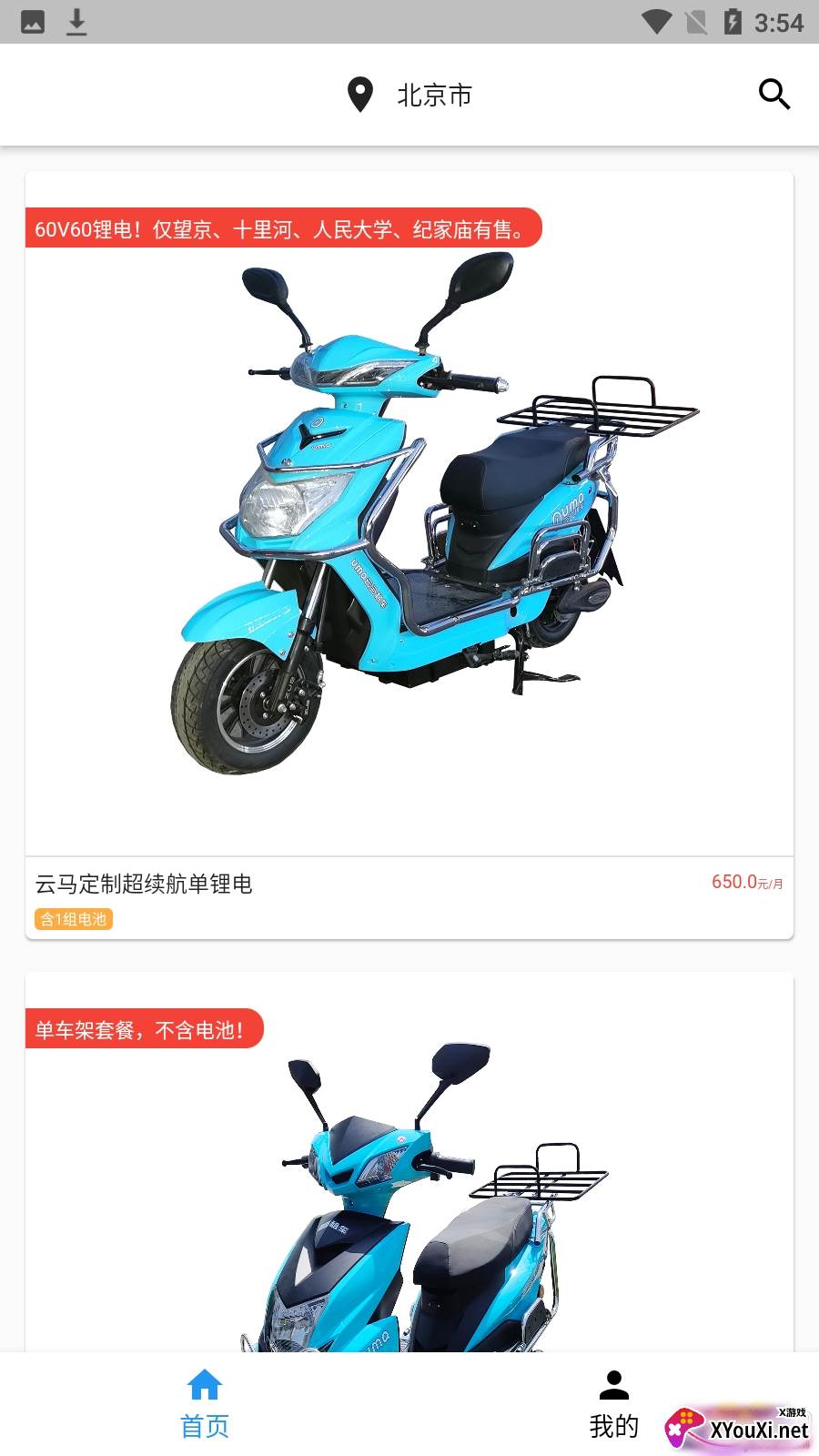Switch to the 我的 tab
Image resolution: width=819 pixels, height=1456 pixels.
pyautogui.click(x=614, y=1404)
